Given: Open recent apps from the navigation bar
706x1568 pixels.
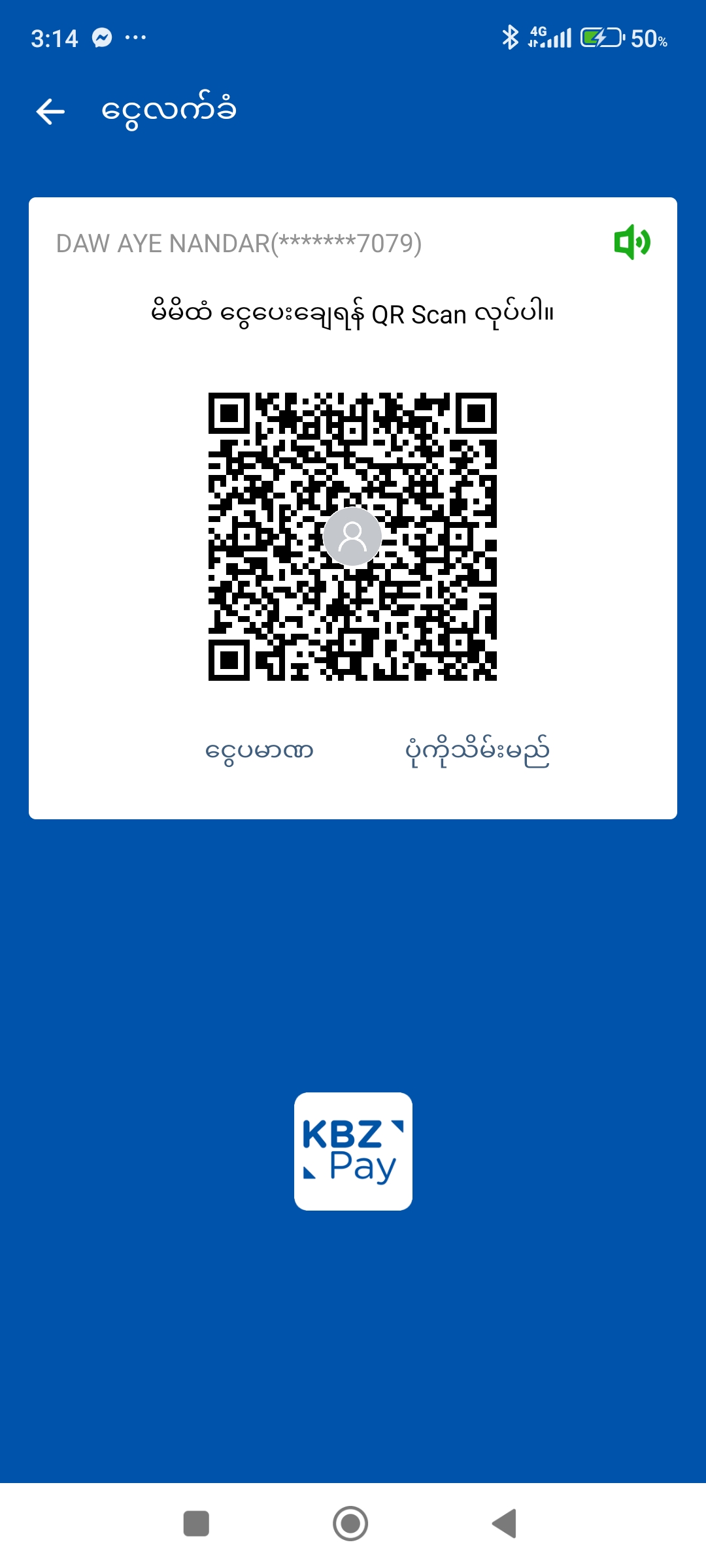Looking at the screenshot, I should coord(196,1524).
